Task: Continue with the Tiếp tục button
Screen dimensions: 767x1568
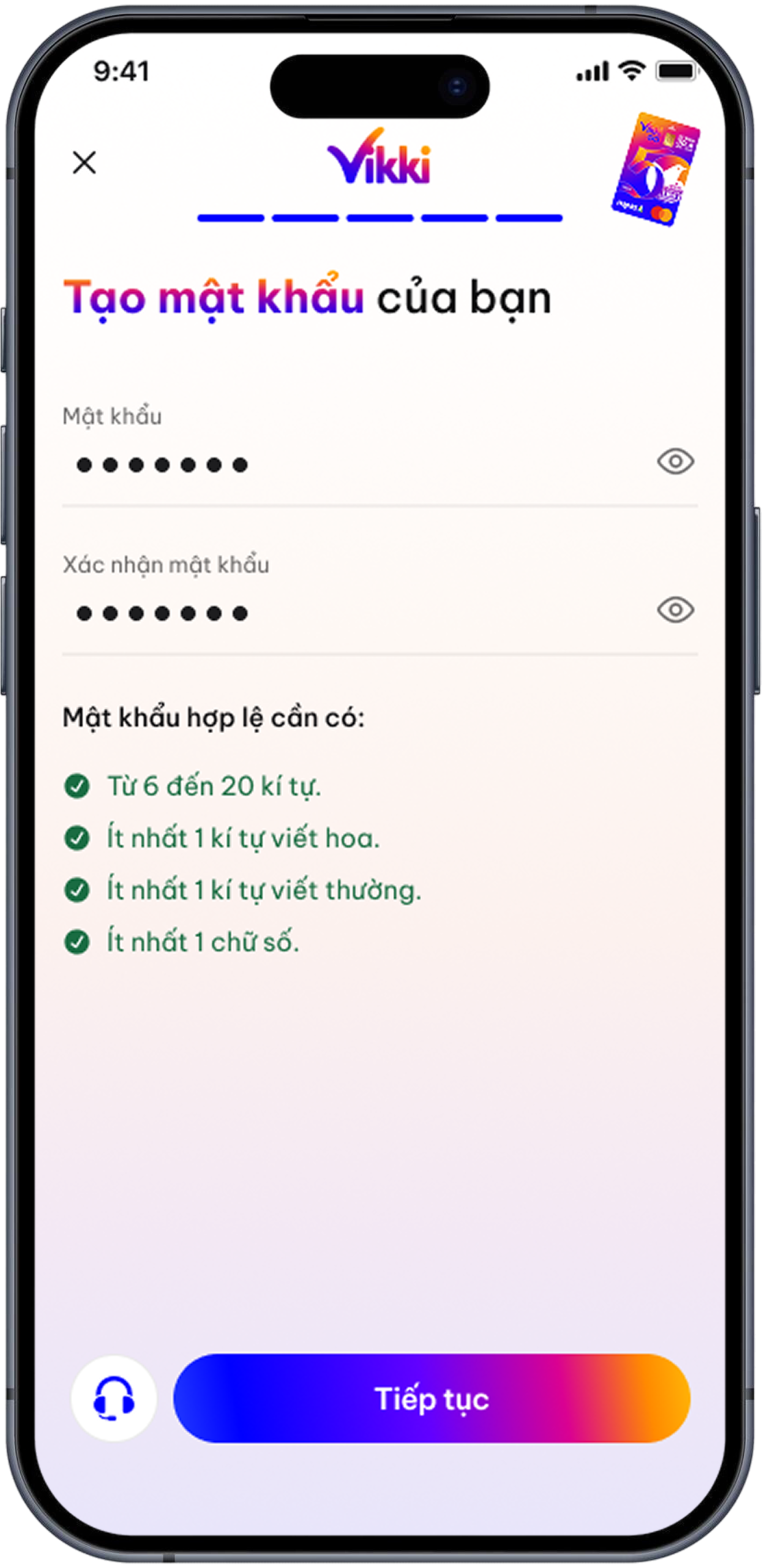Action: [x=432, y=1398]
